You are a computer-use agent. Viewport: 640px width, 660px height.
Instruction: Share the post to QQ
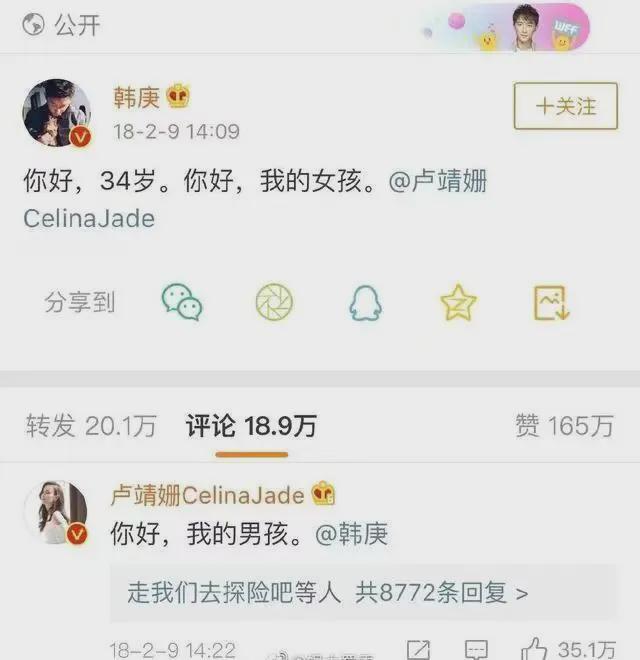pos(365,302)
